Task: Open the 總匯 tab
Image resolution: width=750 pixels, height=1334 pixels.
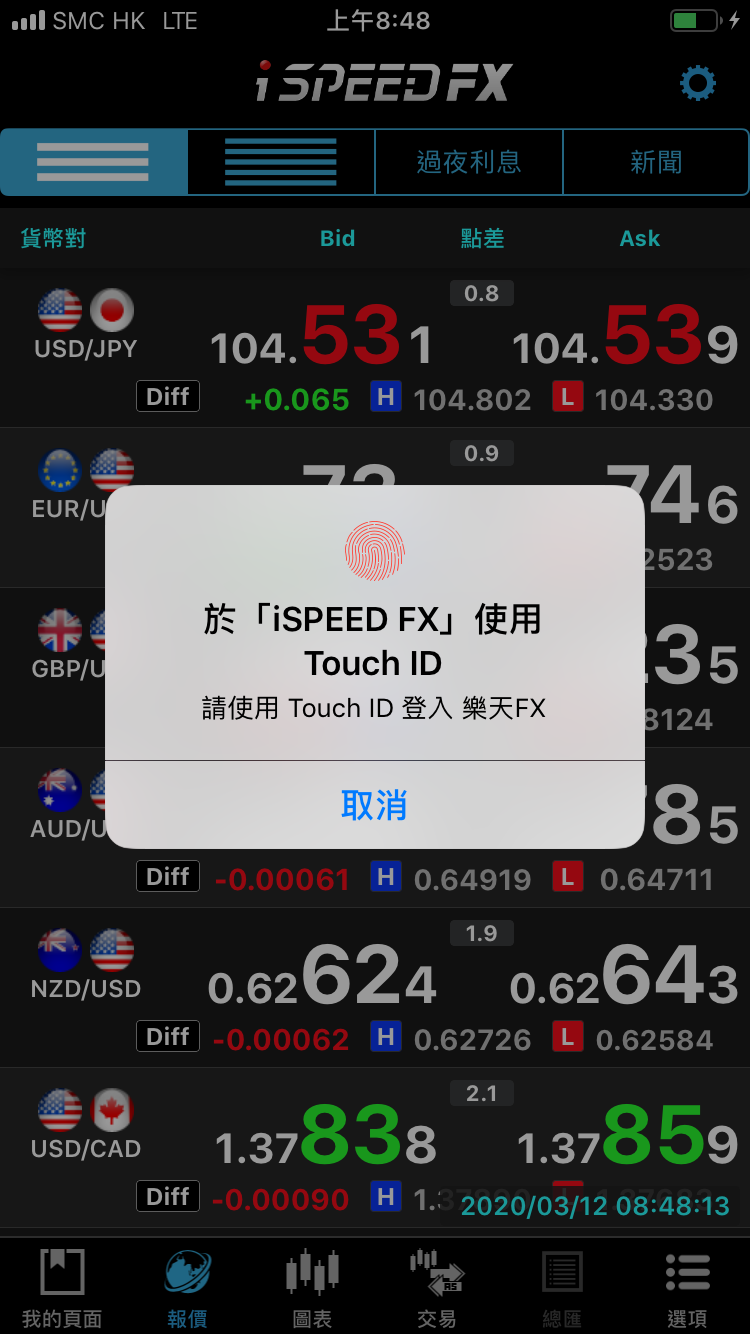Action: pyautogui.click(x=562, y=1288)
